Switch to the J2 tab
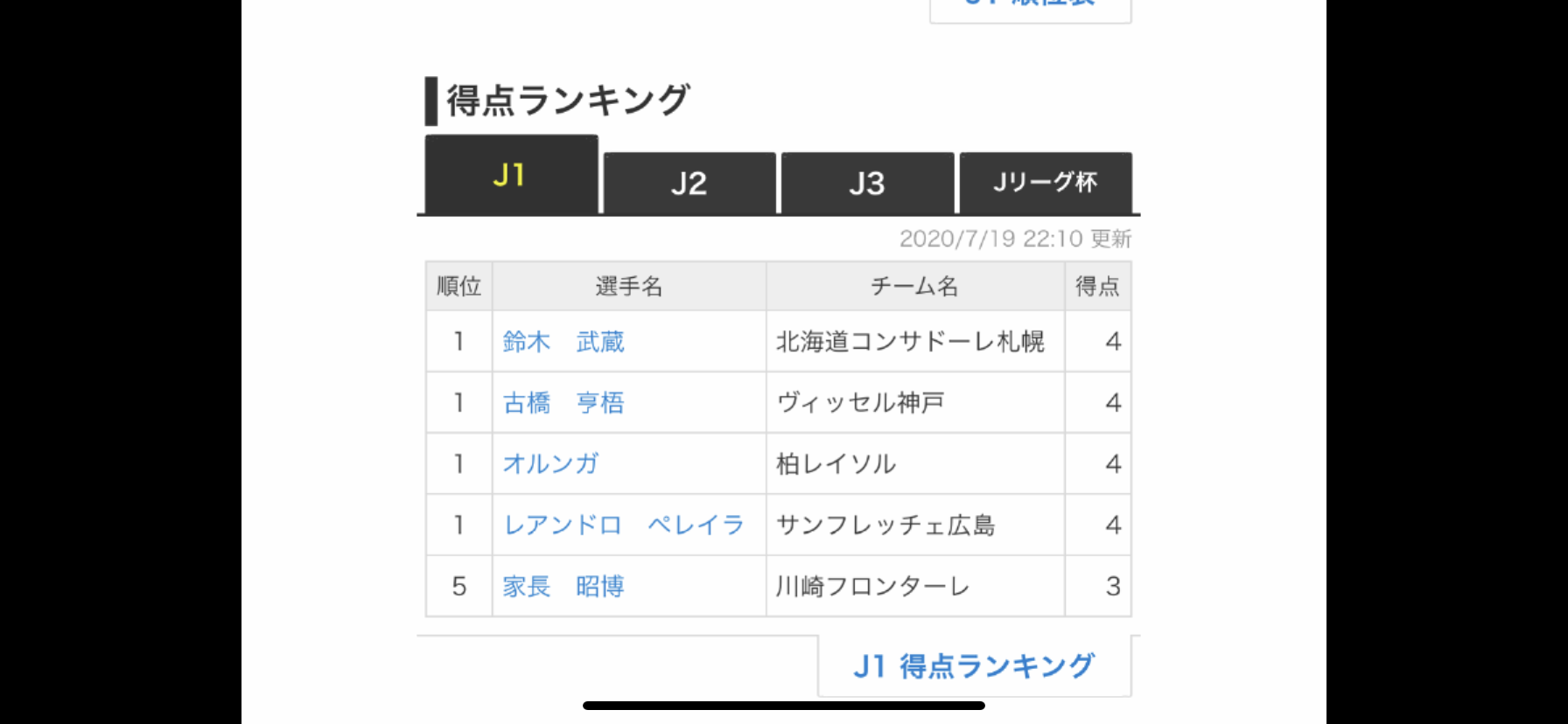Image resolution: width=1568 pixels, height=724 pixels. pyautogui.click(x=689, y=183)
